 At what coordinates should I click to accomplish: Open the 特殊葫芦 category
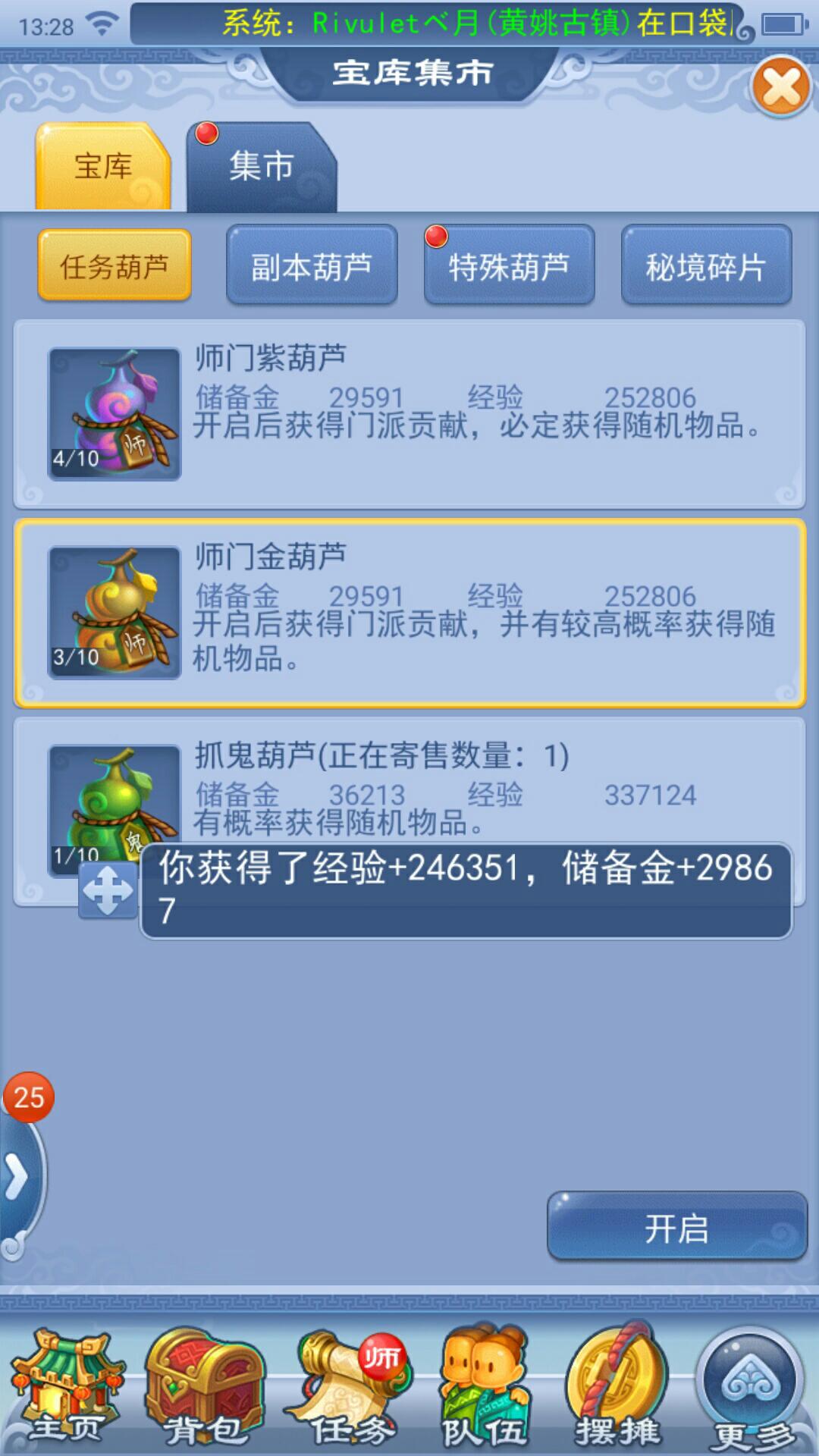pos(509,266)
